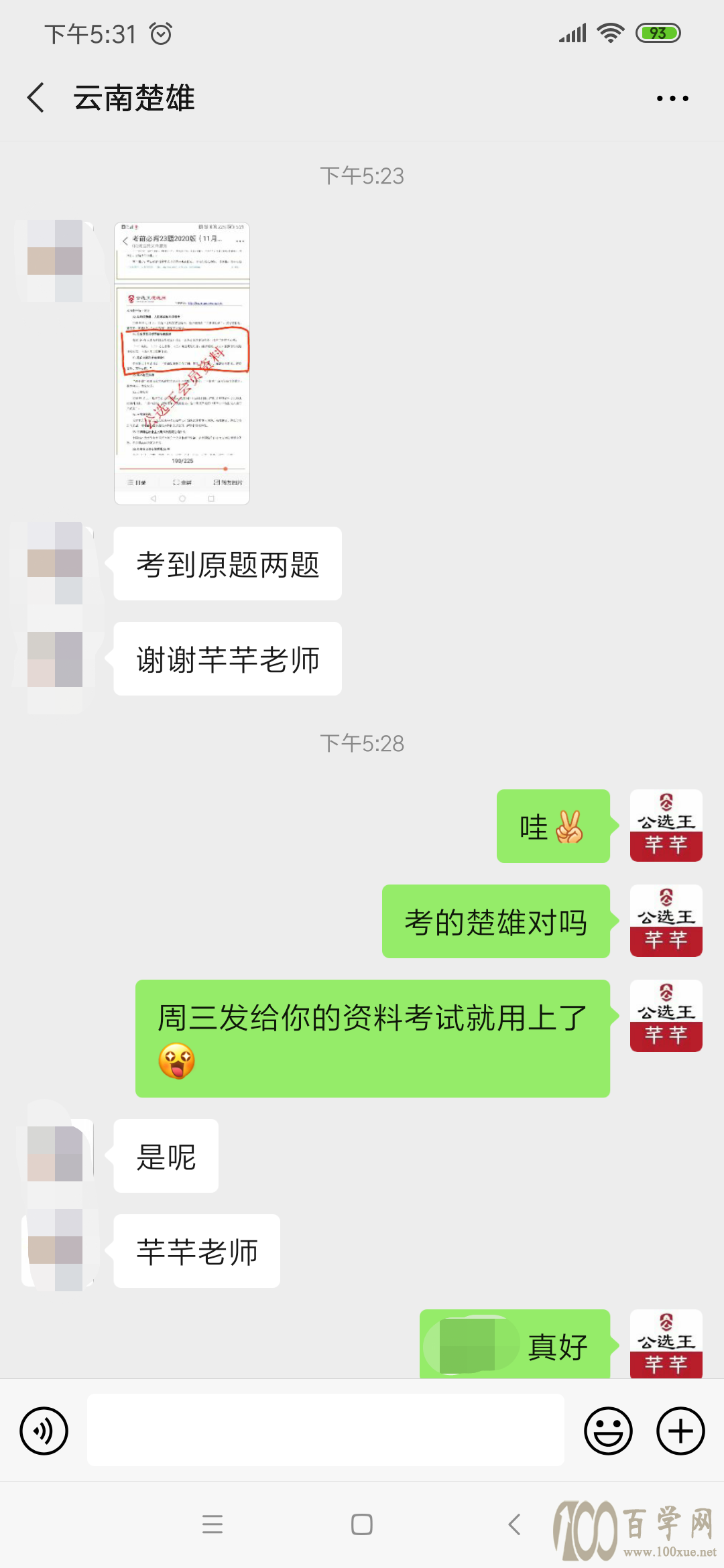
Task: Tap the system home button
Action: pyautogui.click(x=362, y=1524)
